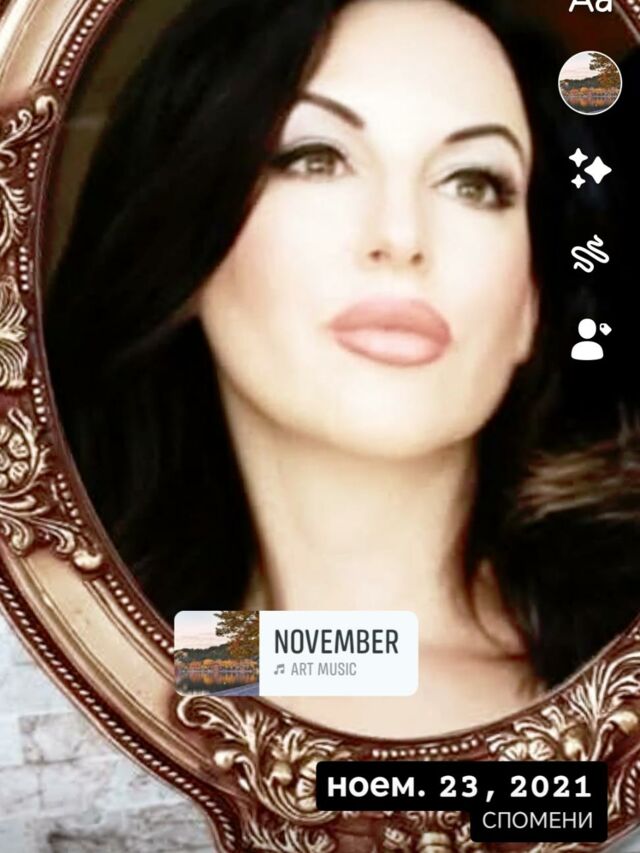
Task: Open the sparkle effects tool
Action: coord(590,168)
